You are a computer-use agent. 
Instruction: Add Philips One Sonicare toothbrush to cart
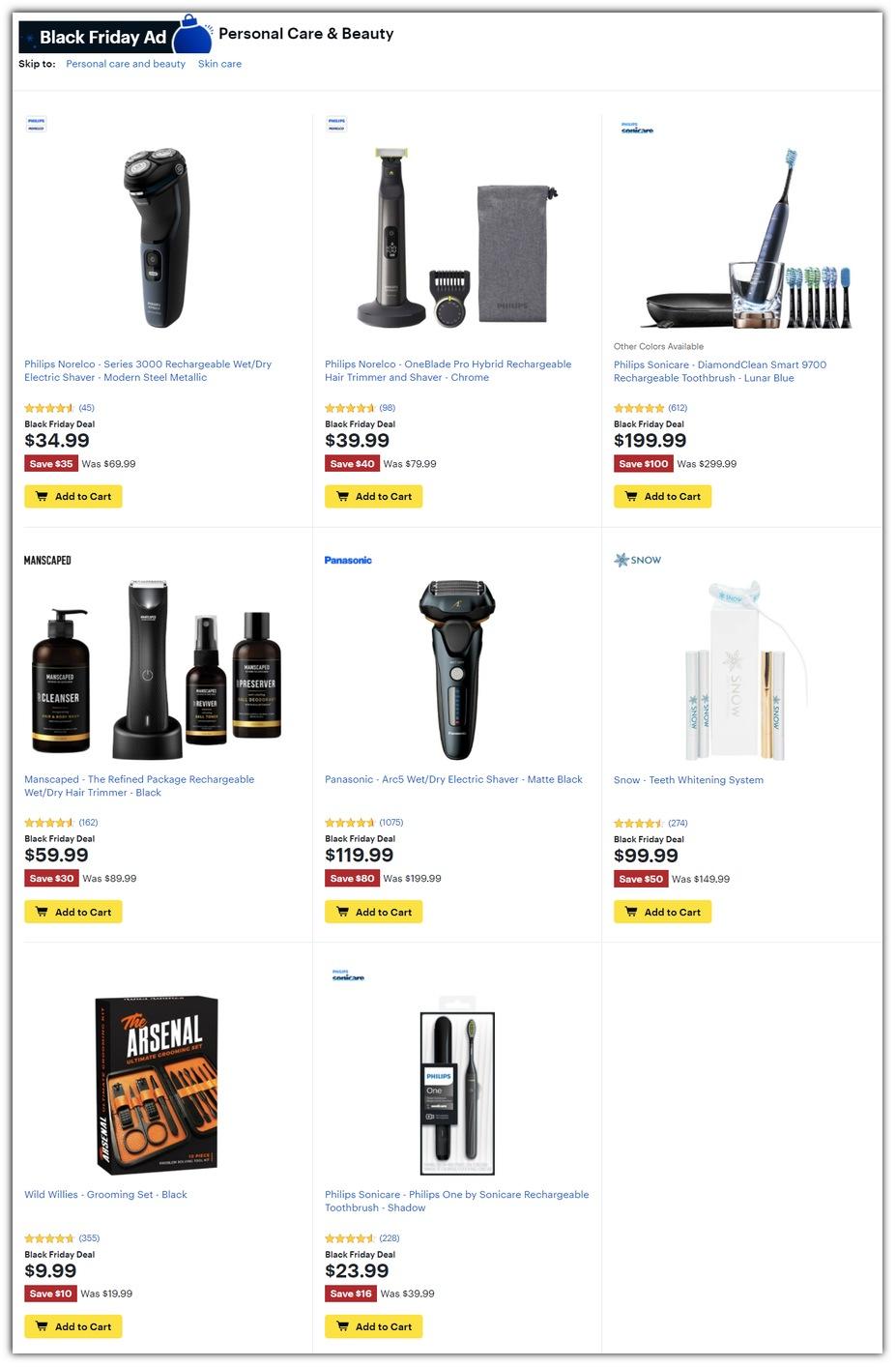point(374,1327)
